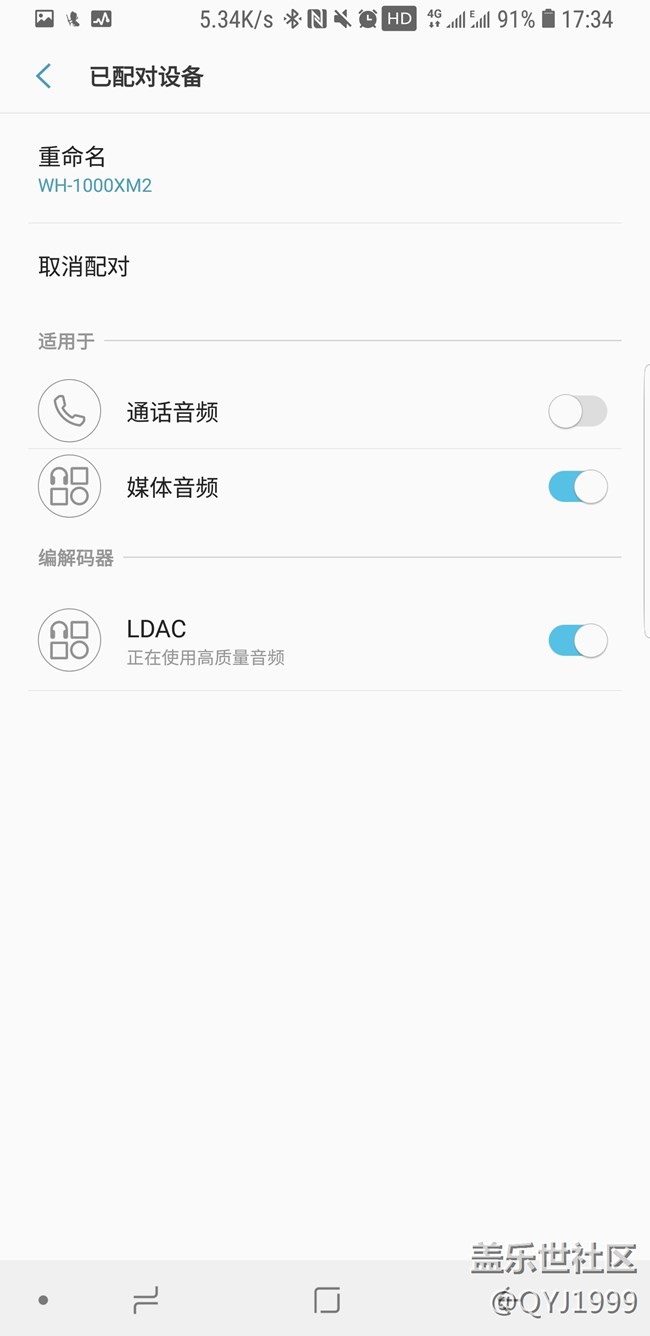Enable the 通话音频 call audio switch
The width and height of the screenshot is (650, 1336).
tap(577, 412)
